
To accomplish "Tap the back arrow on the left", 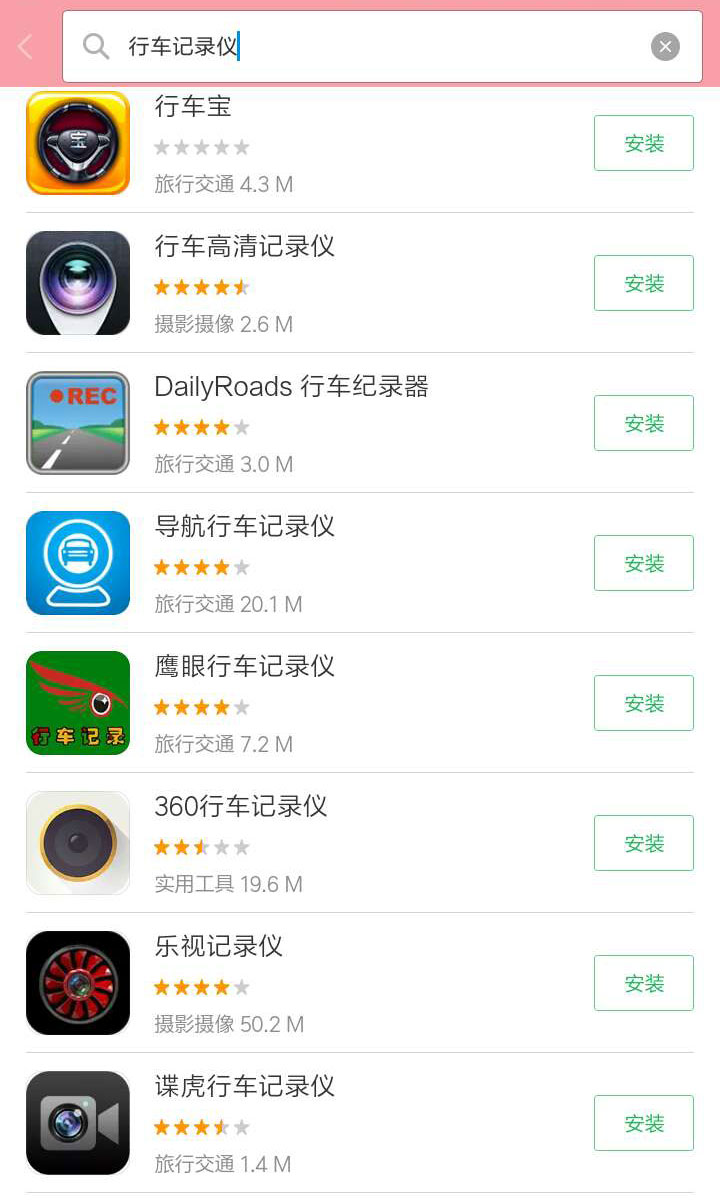I will tap(22, 46).
